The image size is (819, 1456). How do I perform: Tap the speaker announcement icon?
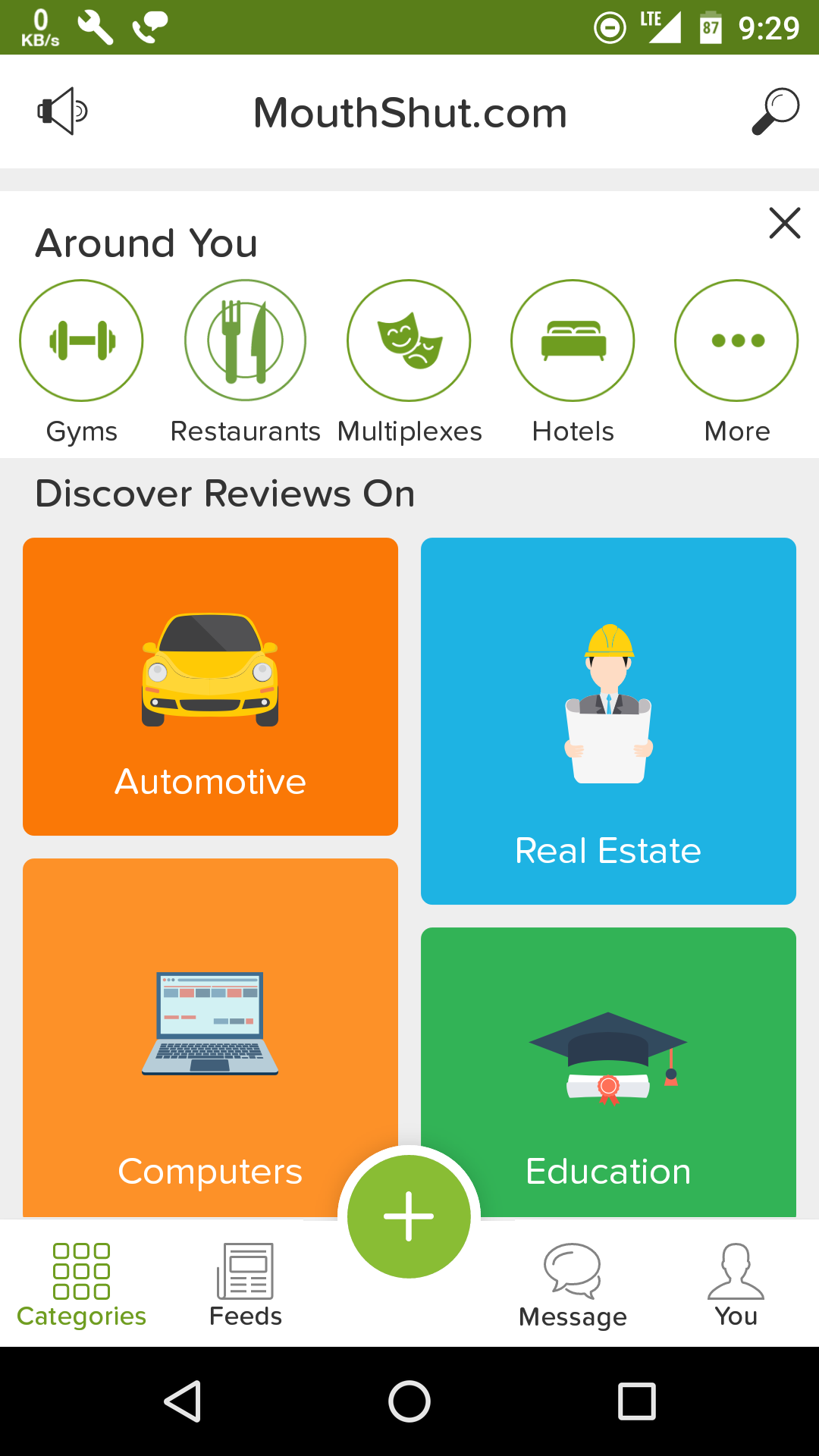[x=63, y=111]
